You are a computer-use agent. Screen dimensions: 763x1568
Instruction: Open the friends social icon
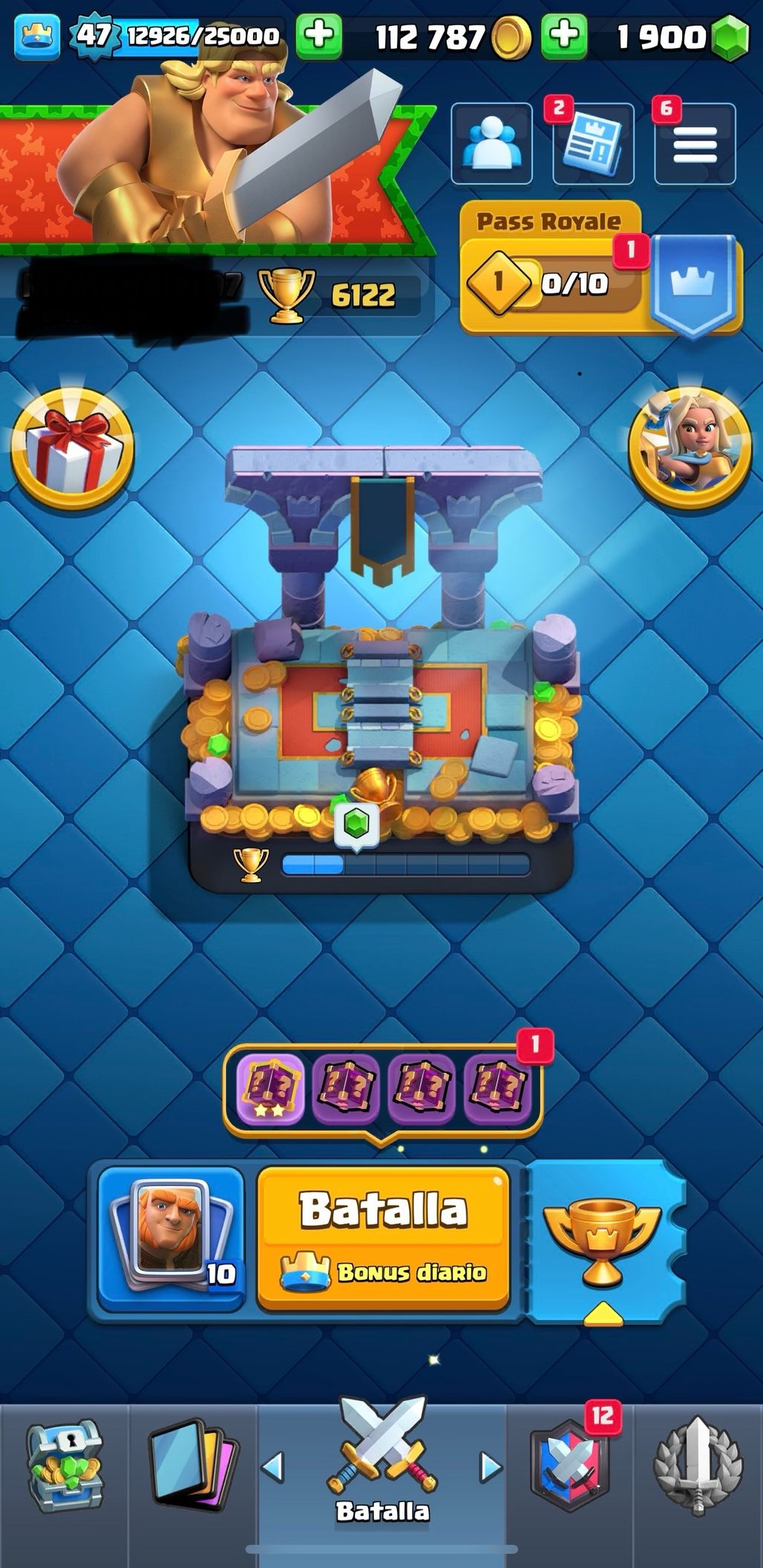tap(491, 143)
